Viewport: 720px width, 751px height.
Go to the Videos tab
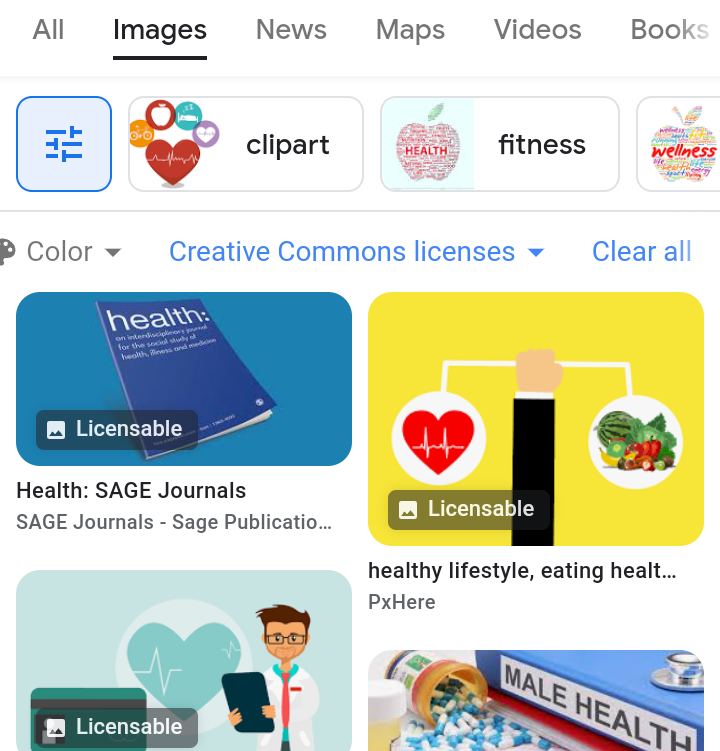point(537,30)
